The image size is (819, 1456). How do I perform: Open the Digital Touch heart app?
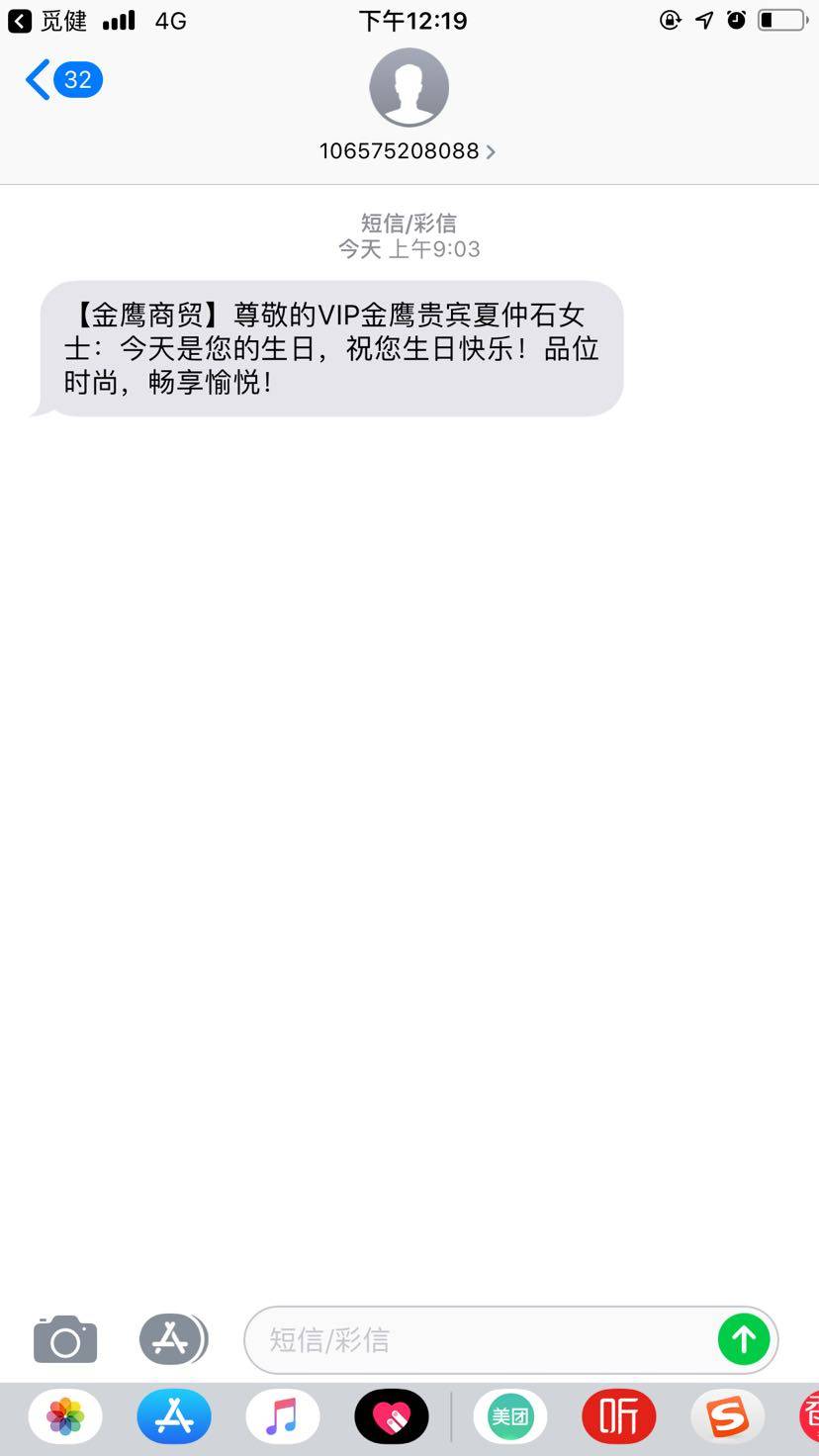click(392, 1416)
